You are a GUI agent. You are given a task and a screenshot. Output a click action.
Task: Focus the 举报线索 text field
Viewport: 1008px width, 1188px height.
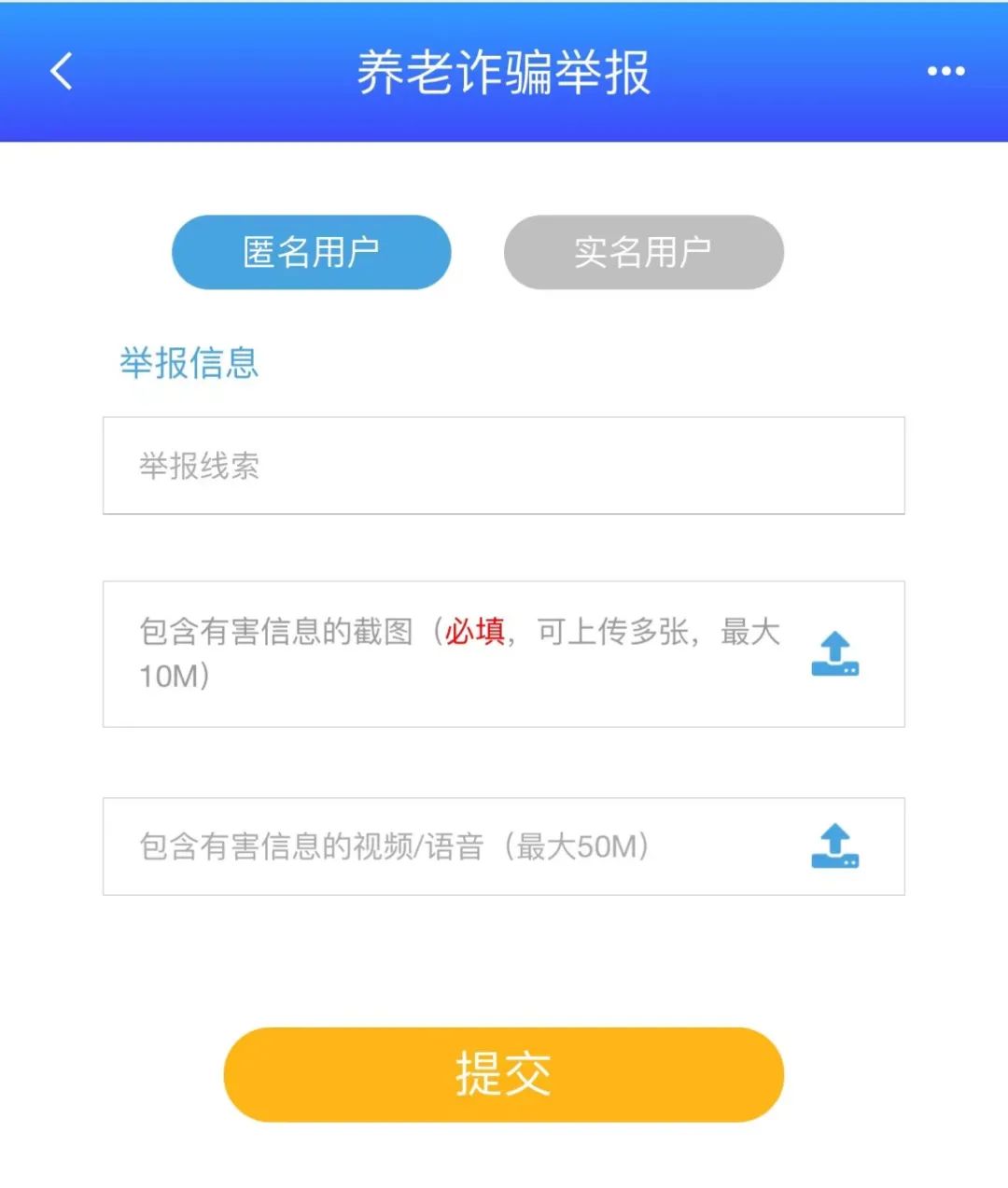(503, 466)
